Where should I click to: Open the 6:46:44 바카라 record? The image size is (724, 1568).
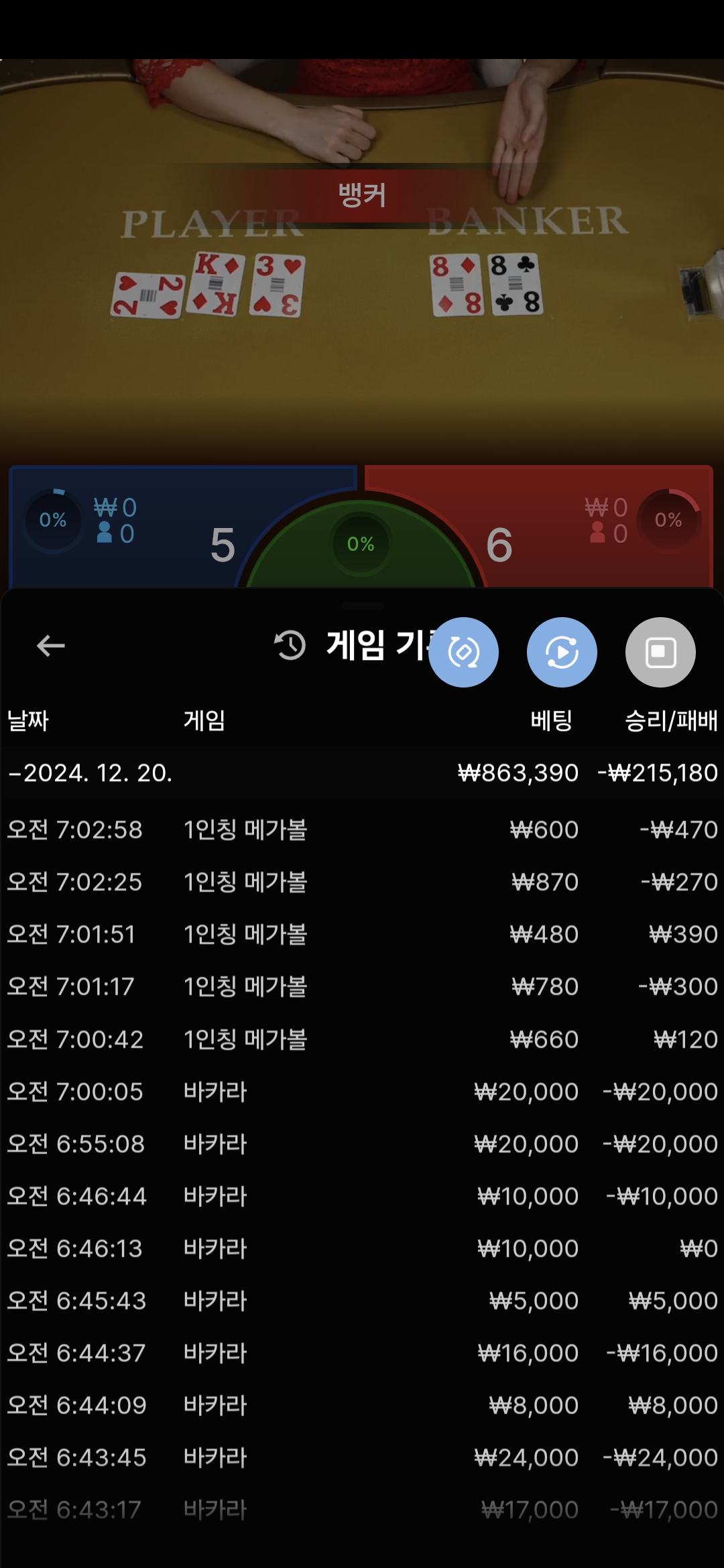(x=362, y=1196)
